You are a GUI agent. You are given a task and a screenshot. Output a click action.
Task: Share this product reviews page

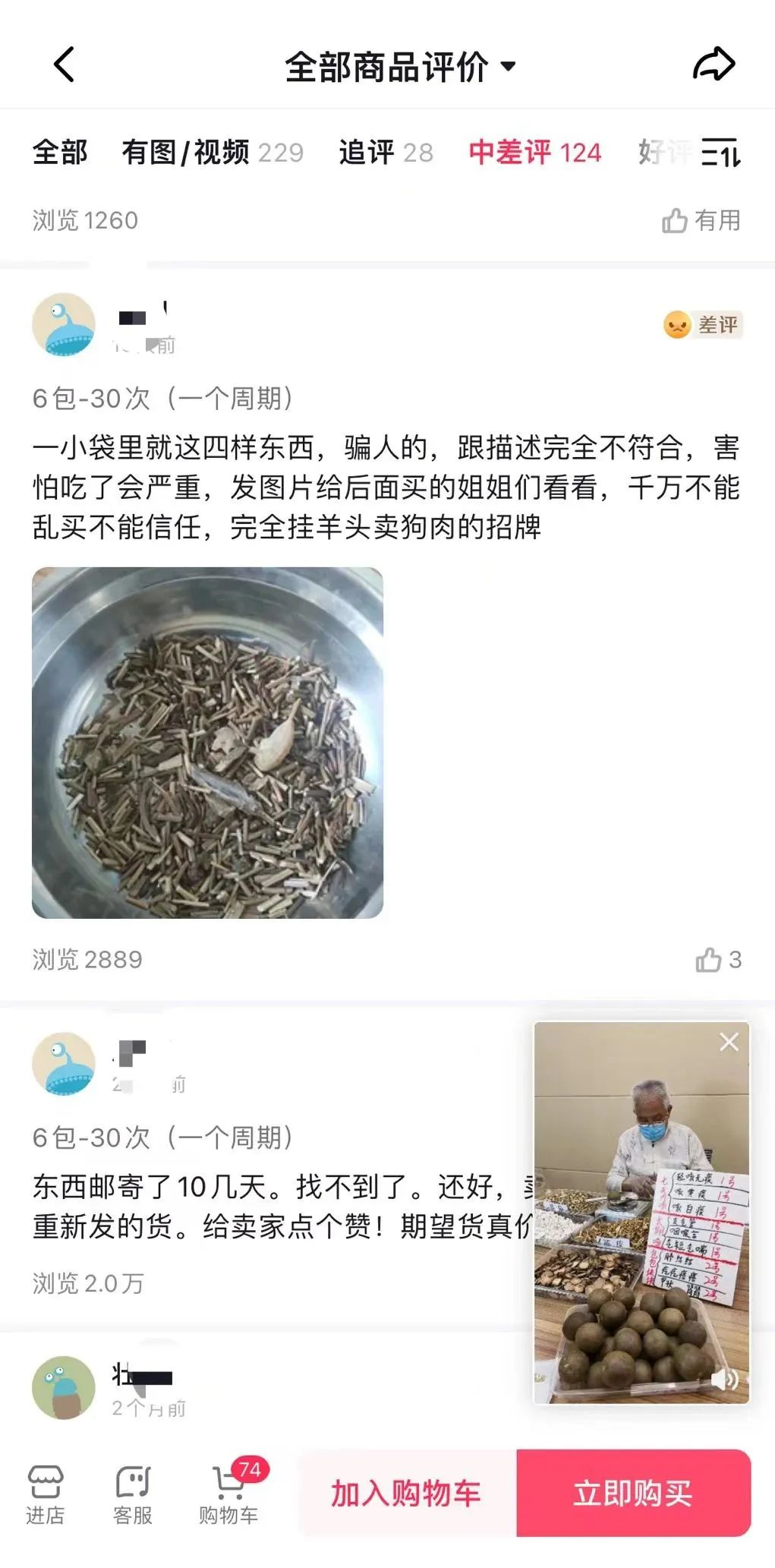tap(714, 65)
